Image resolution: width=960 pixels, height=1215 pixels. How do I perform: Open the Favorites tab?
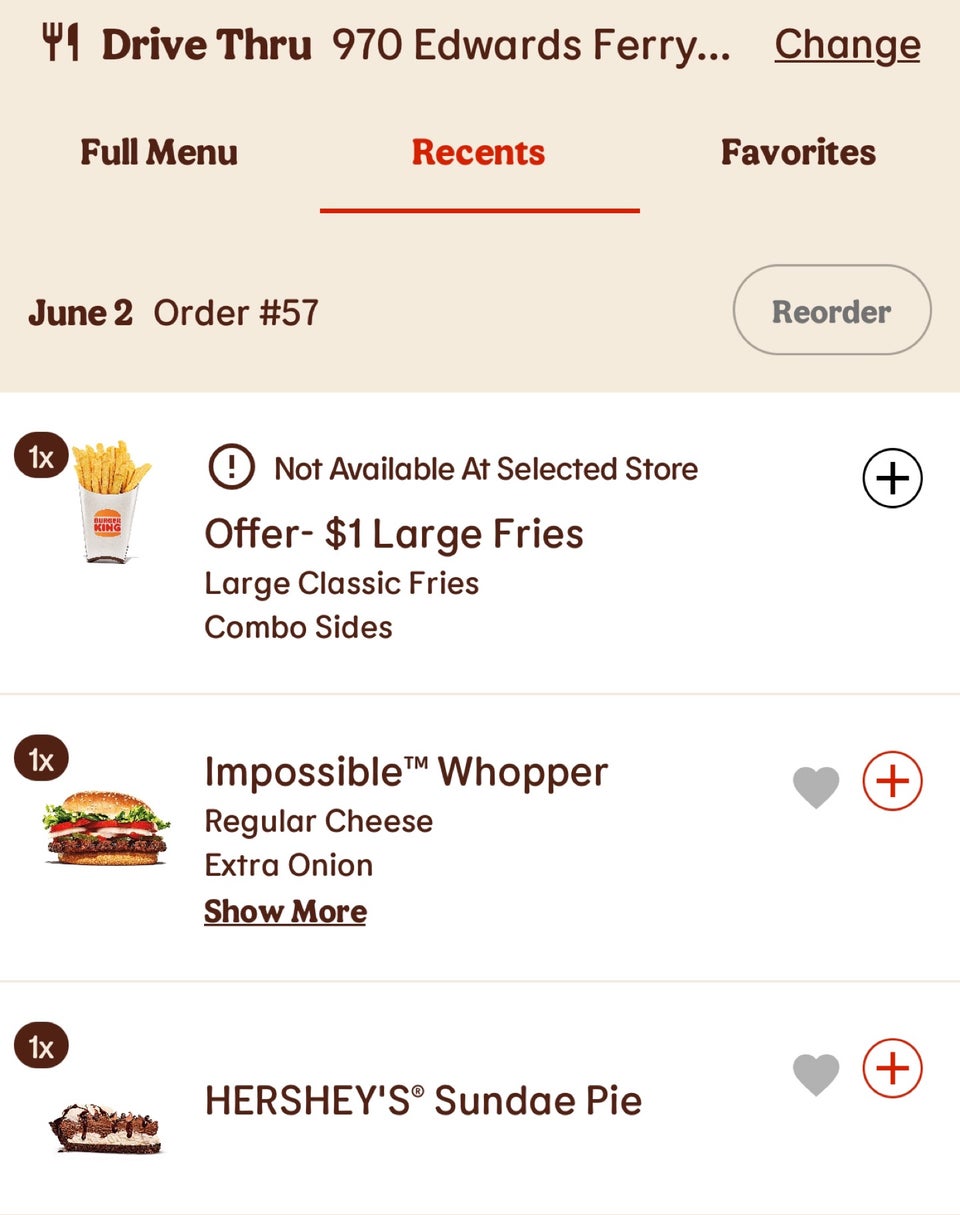[797, 152]
